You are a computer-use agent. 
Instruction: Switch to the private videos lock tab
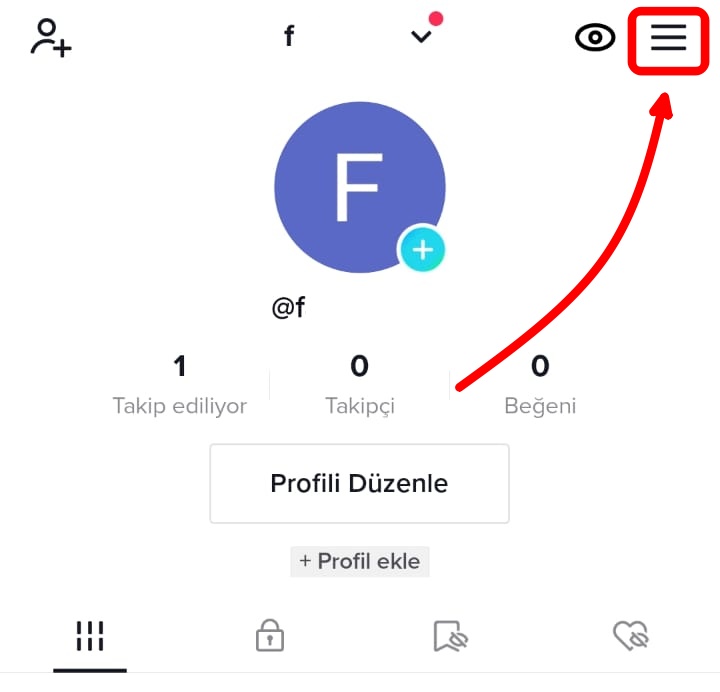point(269,635)
